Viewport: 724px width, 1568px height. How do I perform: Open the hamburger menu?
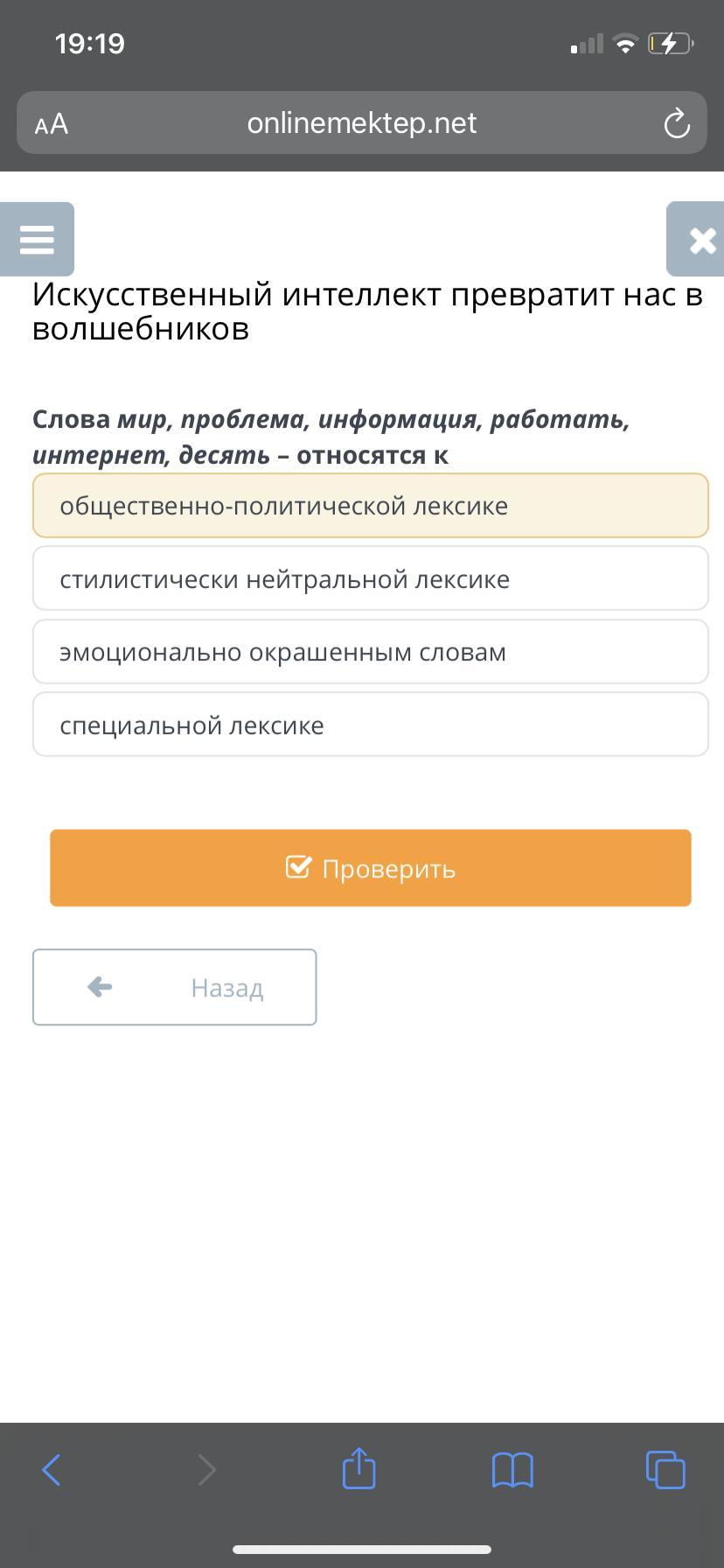tap(37, 239)
